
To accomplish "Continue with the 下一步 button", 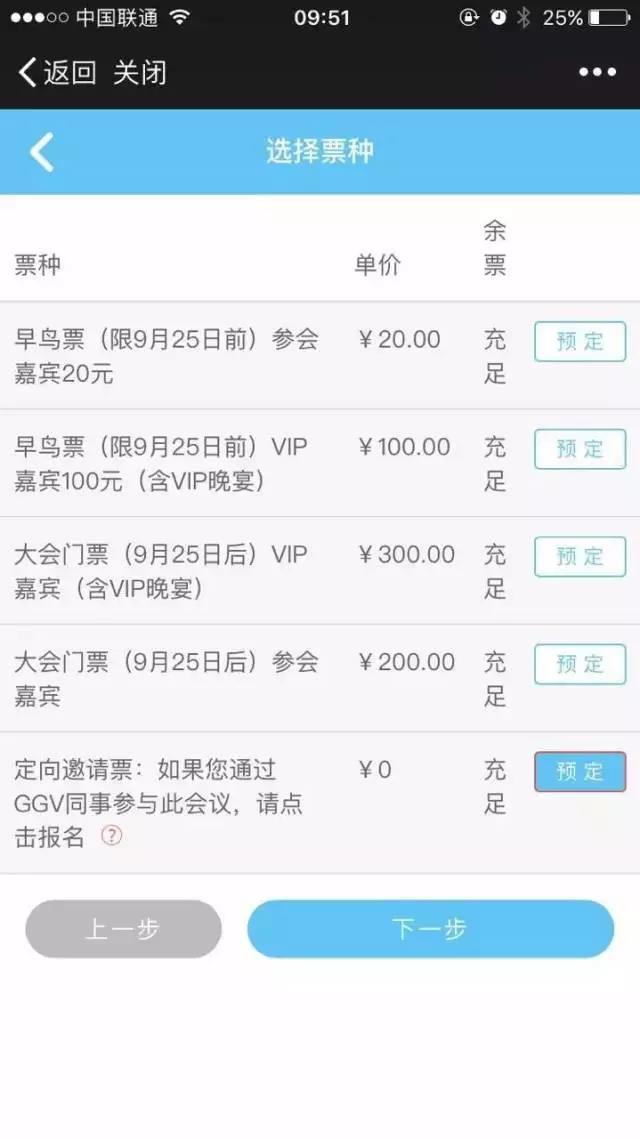I will (x=430, y=929).
